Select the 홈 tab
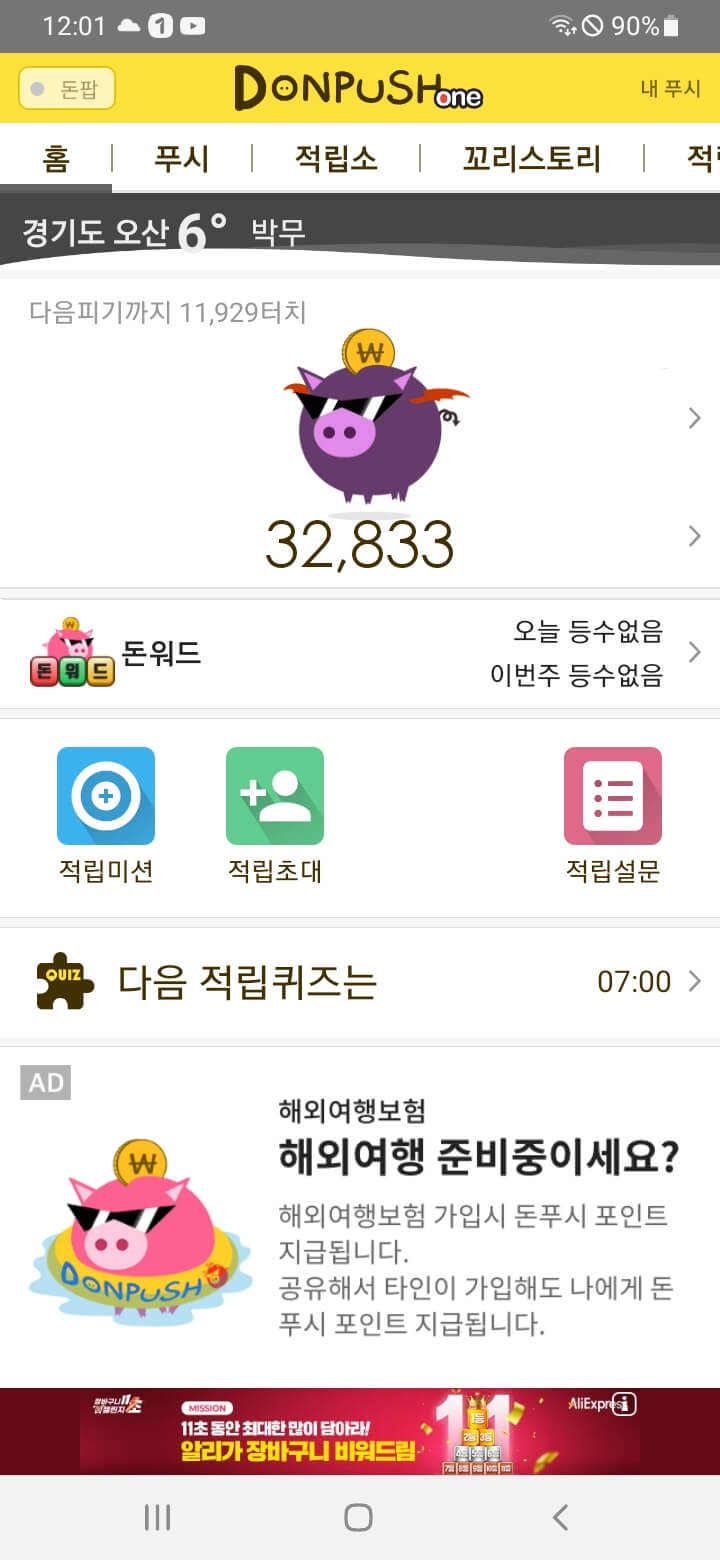This screenshot has width=720, height=1560. [56, 159]
